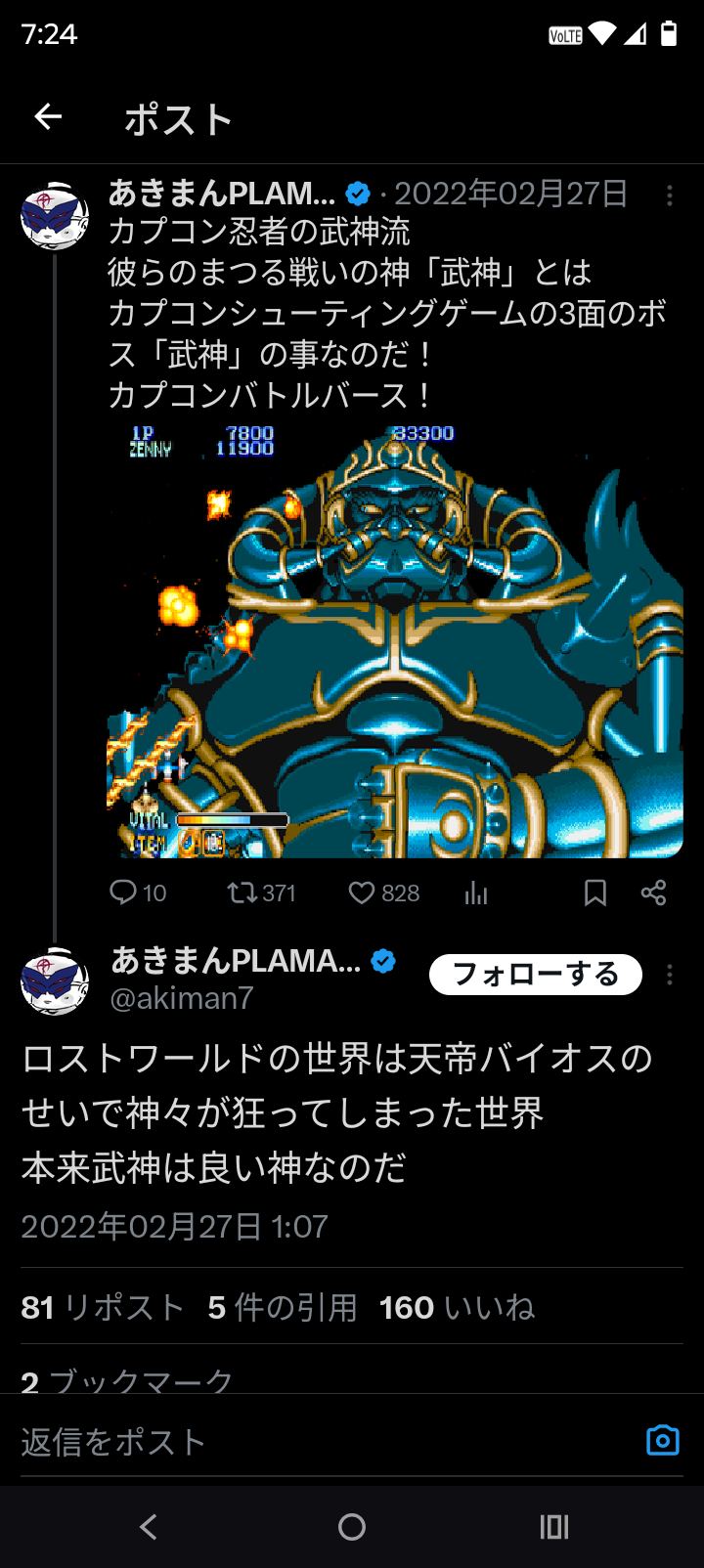Image resolution: width=704 pixels, height=1568 pixels.
Task: Repost the post with 371 reposts
Action: [261, 893]
